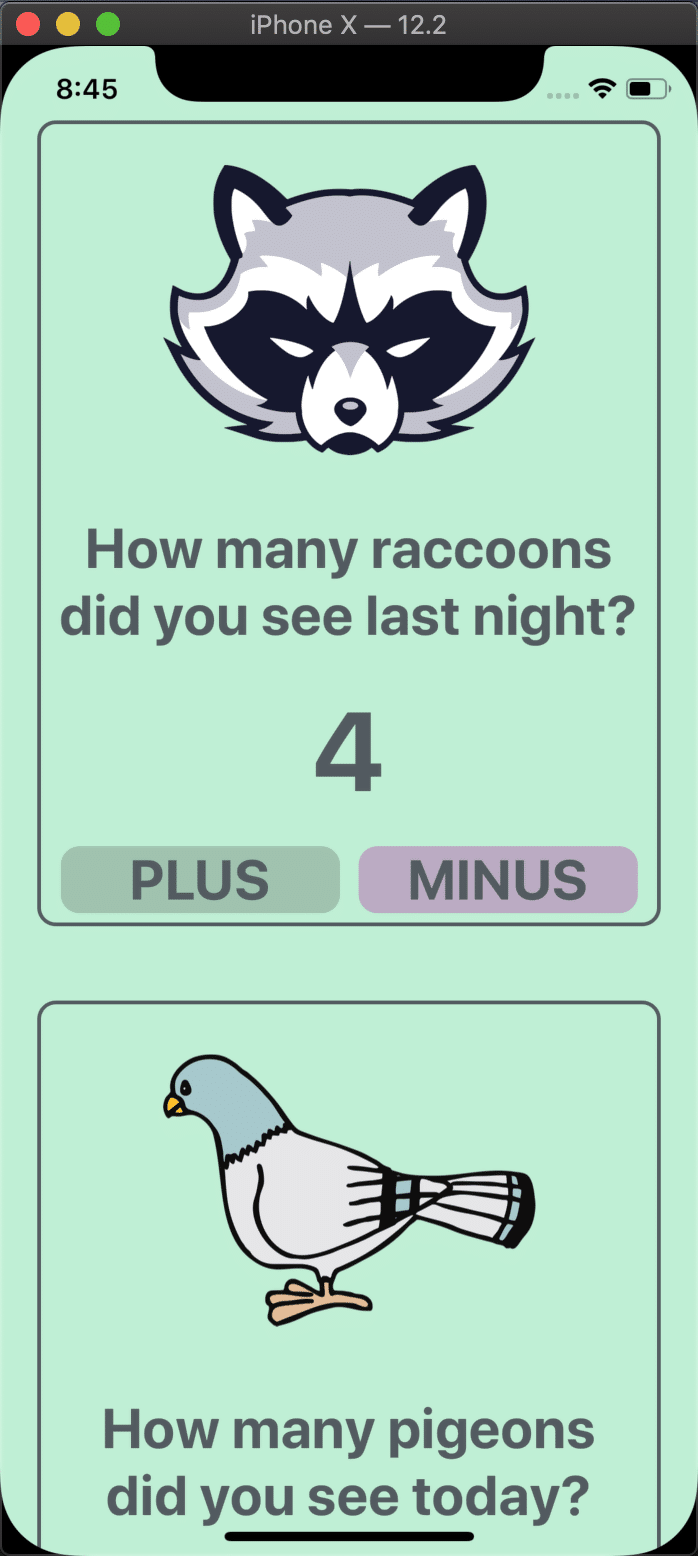Decrease the raccoon count with MINUS
698x1556 pixels.
tap(498, 880)
